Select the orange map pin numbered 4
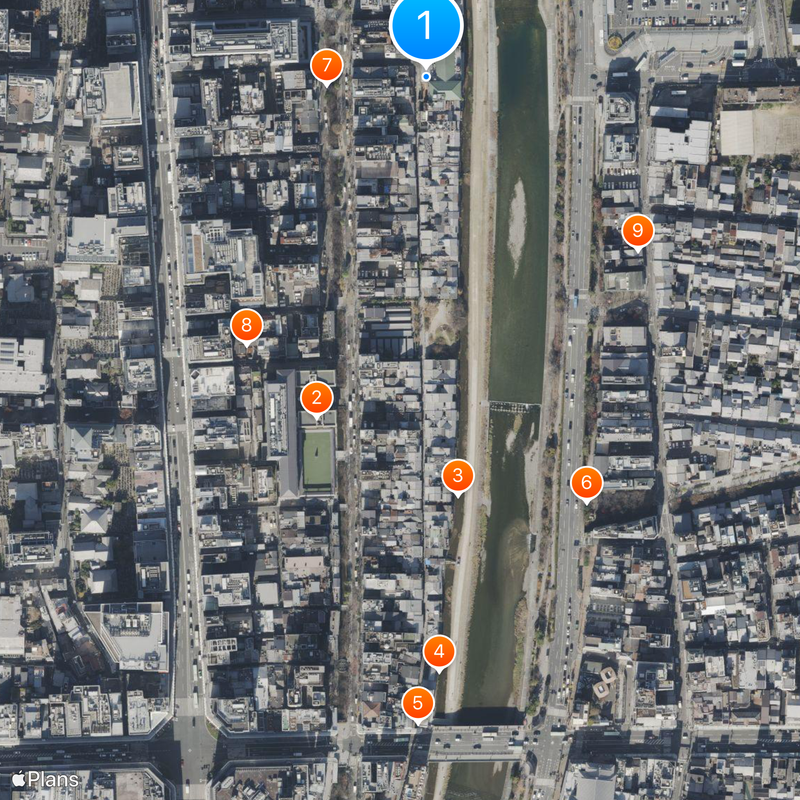This screenshot has height=800, width=800. point(438,652)
